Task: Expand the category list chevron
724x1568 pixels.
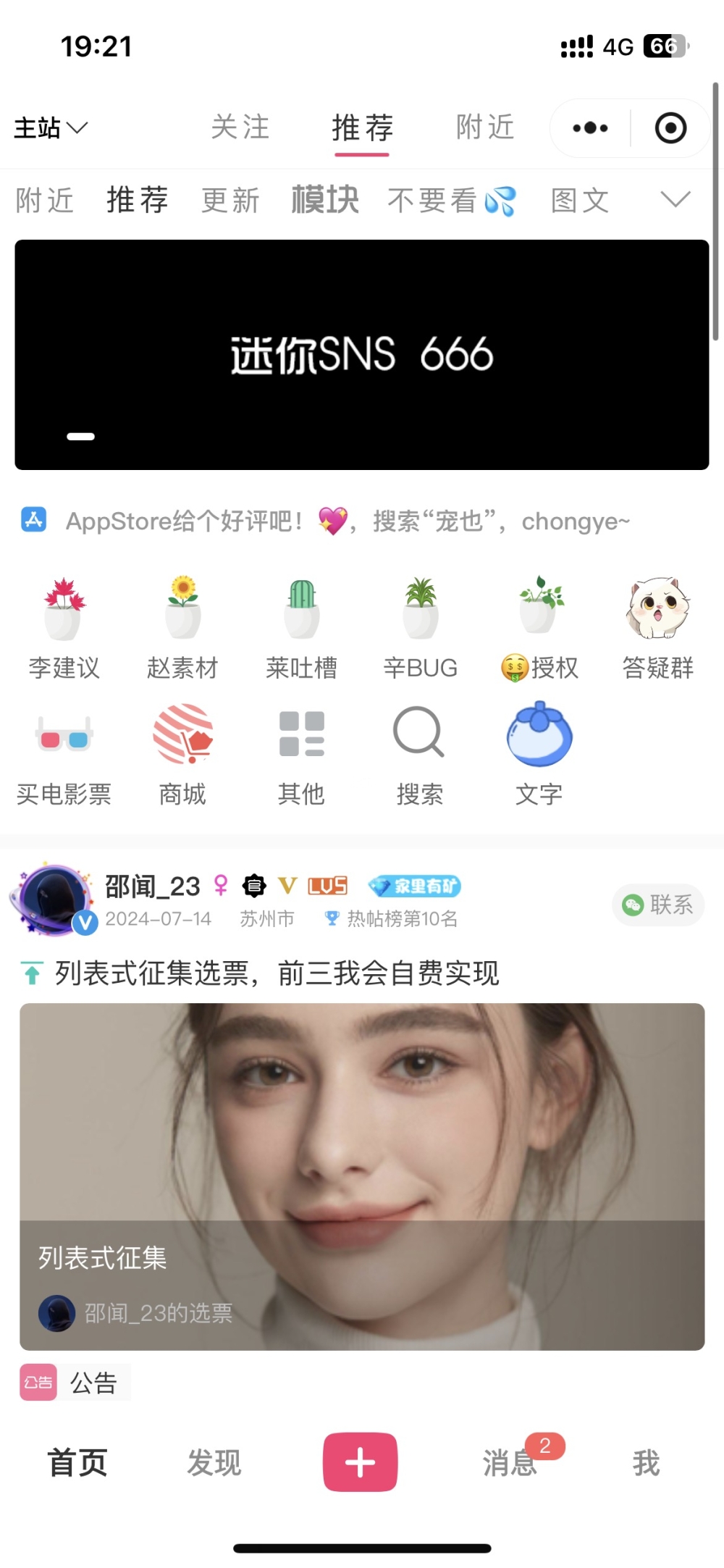Action: [x=675, y=199]
